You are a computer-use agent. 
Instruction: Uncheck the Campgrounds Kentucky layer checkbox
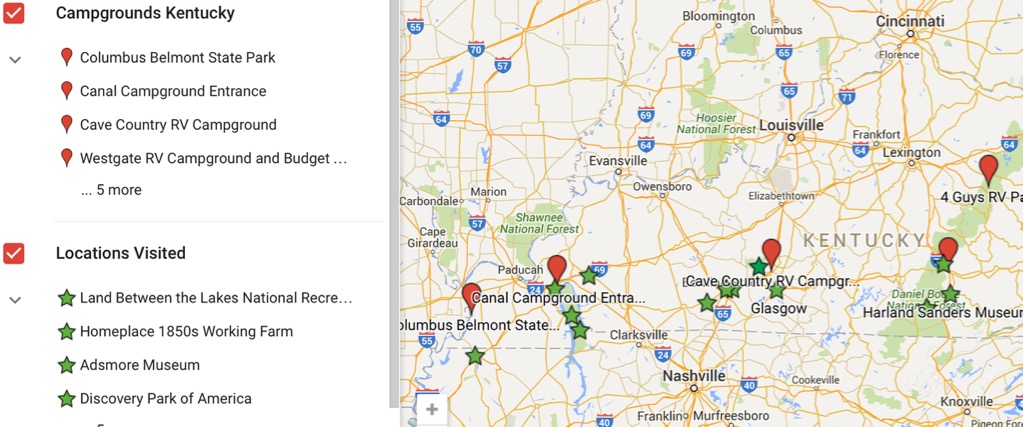tap(14, 14)
